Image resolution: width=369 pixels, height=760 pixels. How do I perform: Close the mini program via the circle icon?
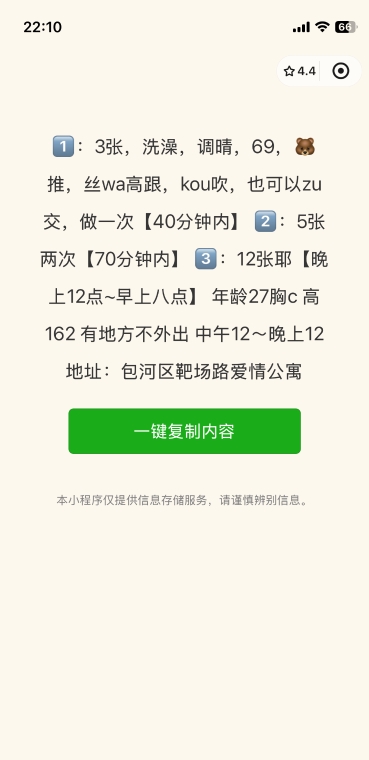coord(341,71)
